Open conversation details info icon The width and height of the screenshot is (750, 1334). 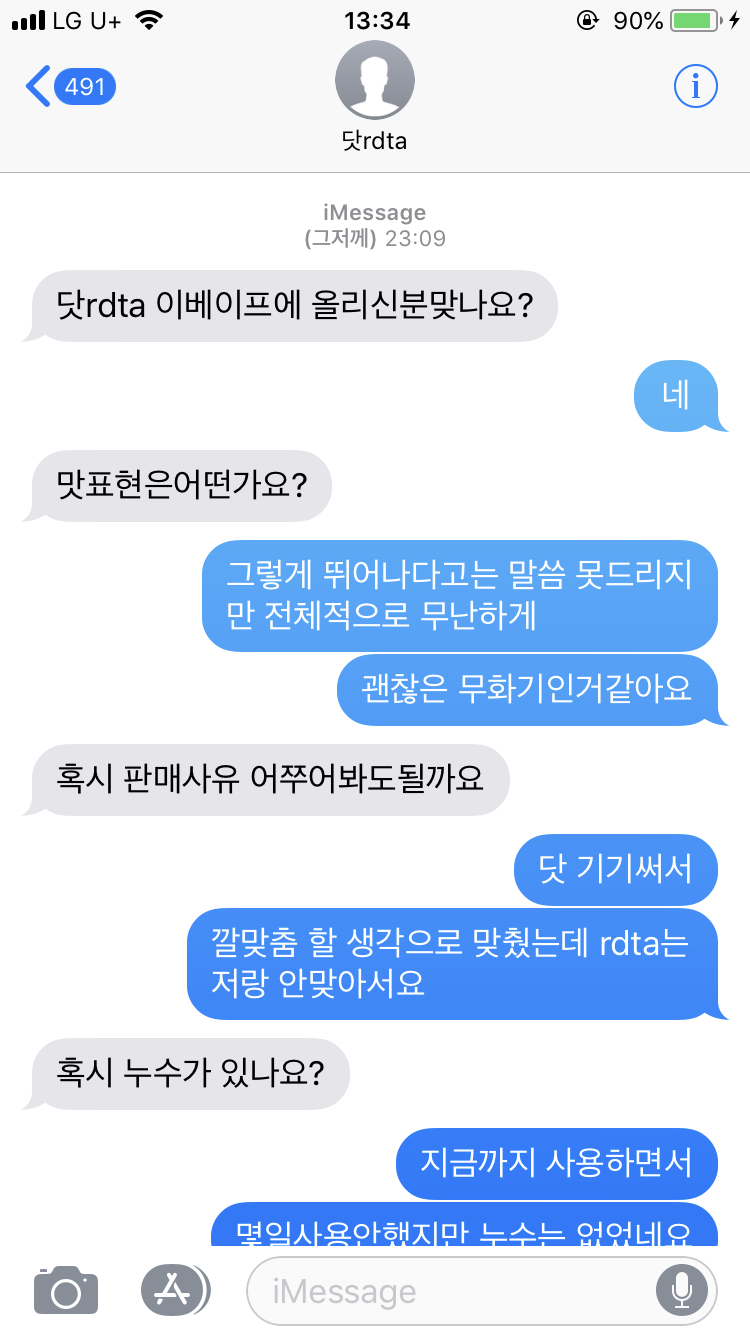pyautogui.click(x=695, y=87)
